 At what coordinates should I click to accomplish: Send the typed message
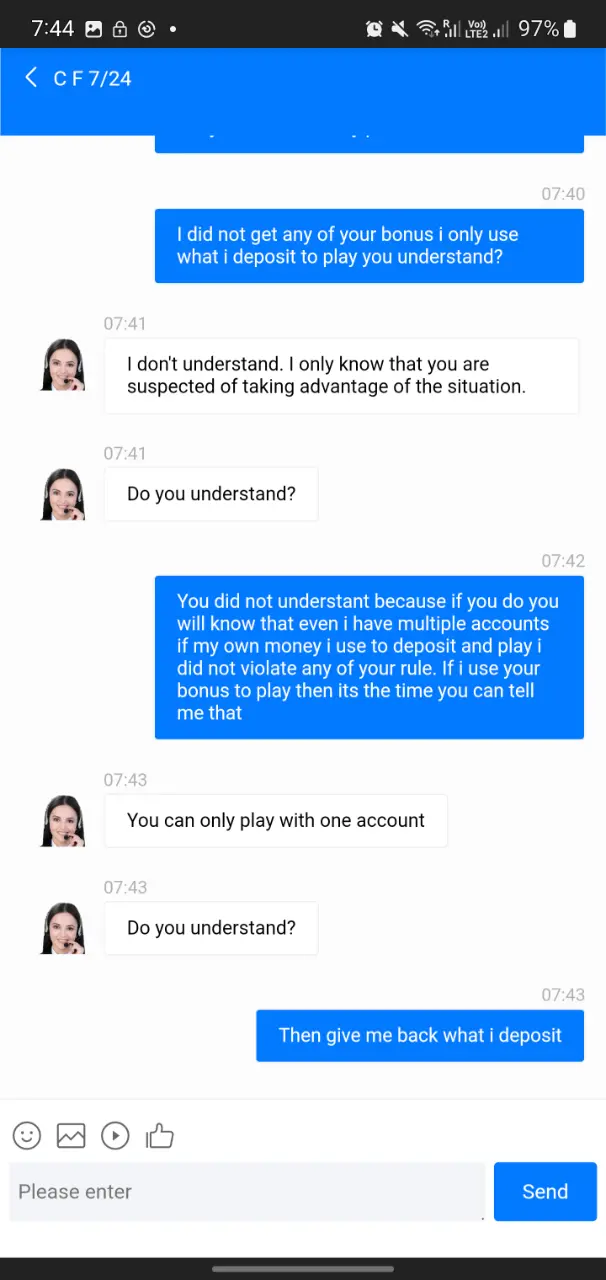[x=545, y=1191]
